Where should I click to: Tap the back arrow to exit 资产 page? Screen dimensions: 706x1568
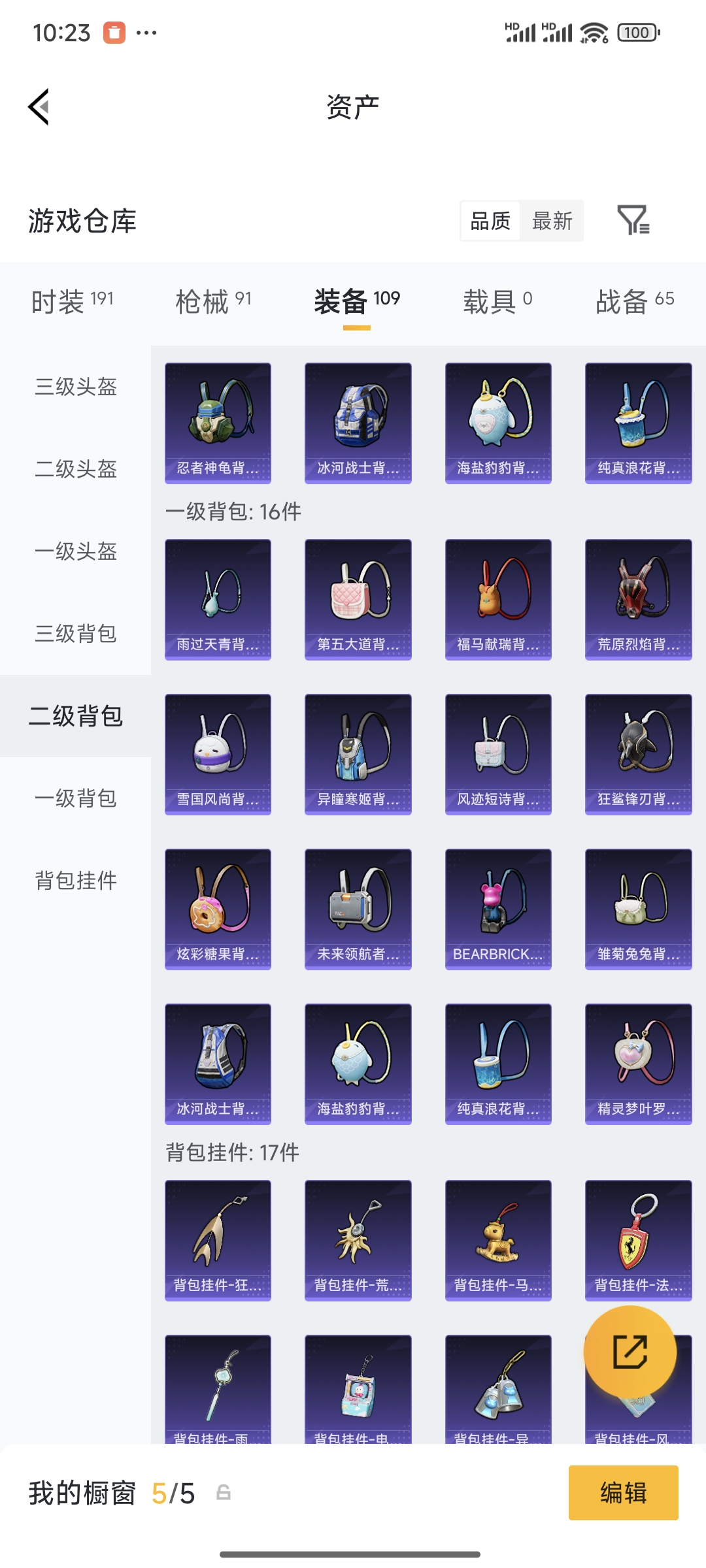point(39,106)
